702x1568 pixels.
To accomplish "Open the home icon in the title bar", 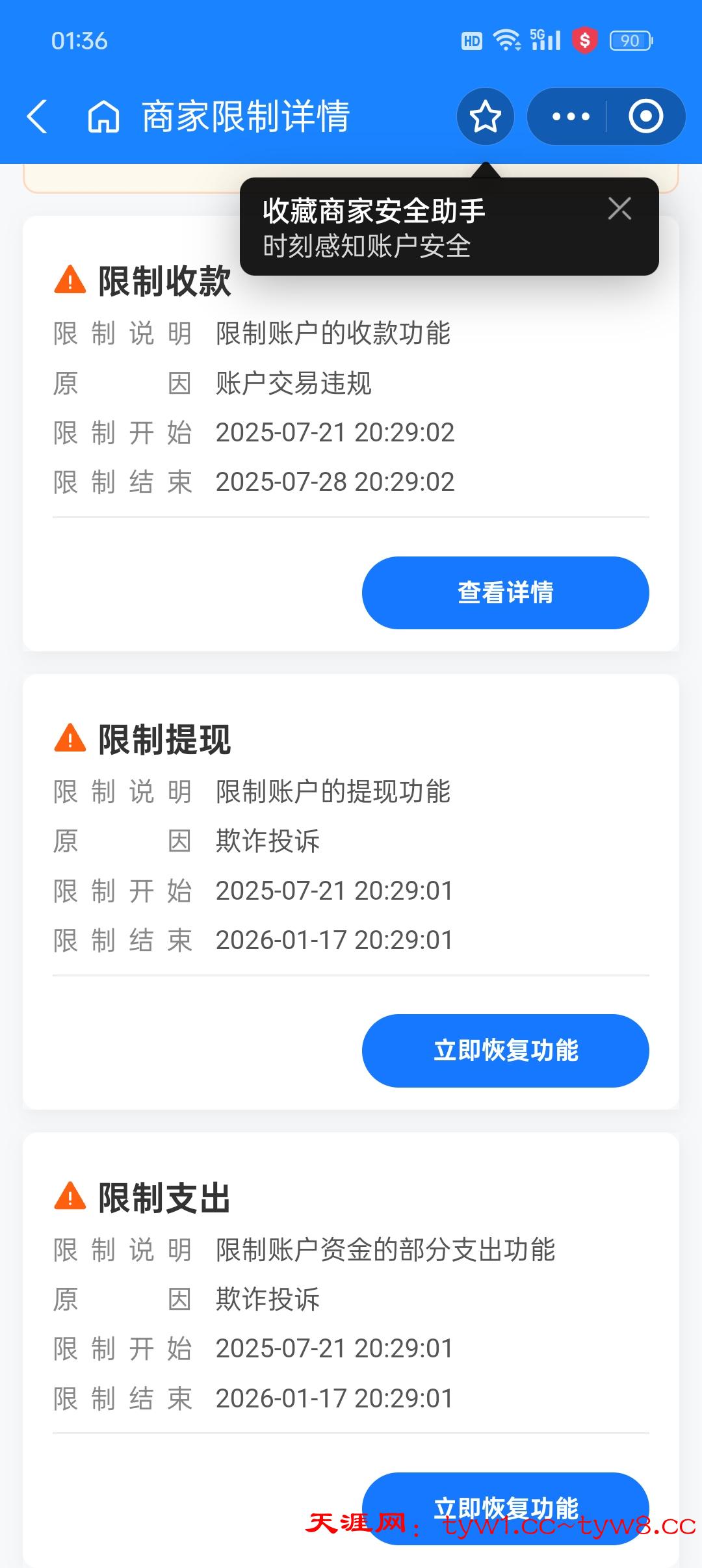I will coord(103,117).
